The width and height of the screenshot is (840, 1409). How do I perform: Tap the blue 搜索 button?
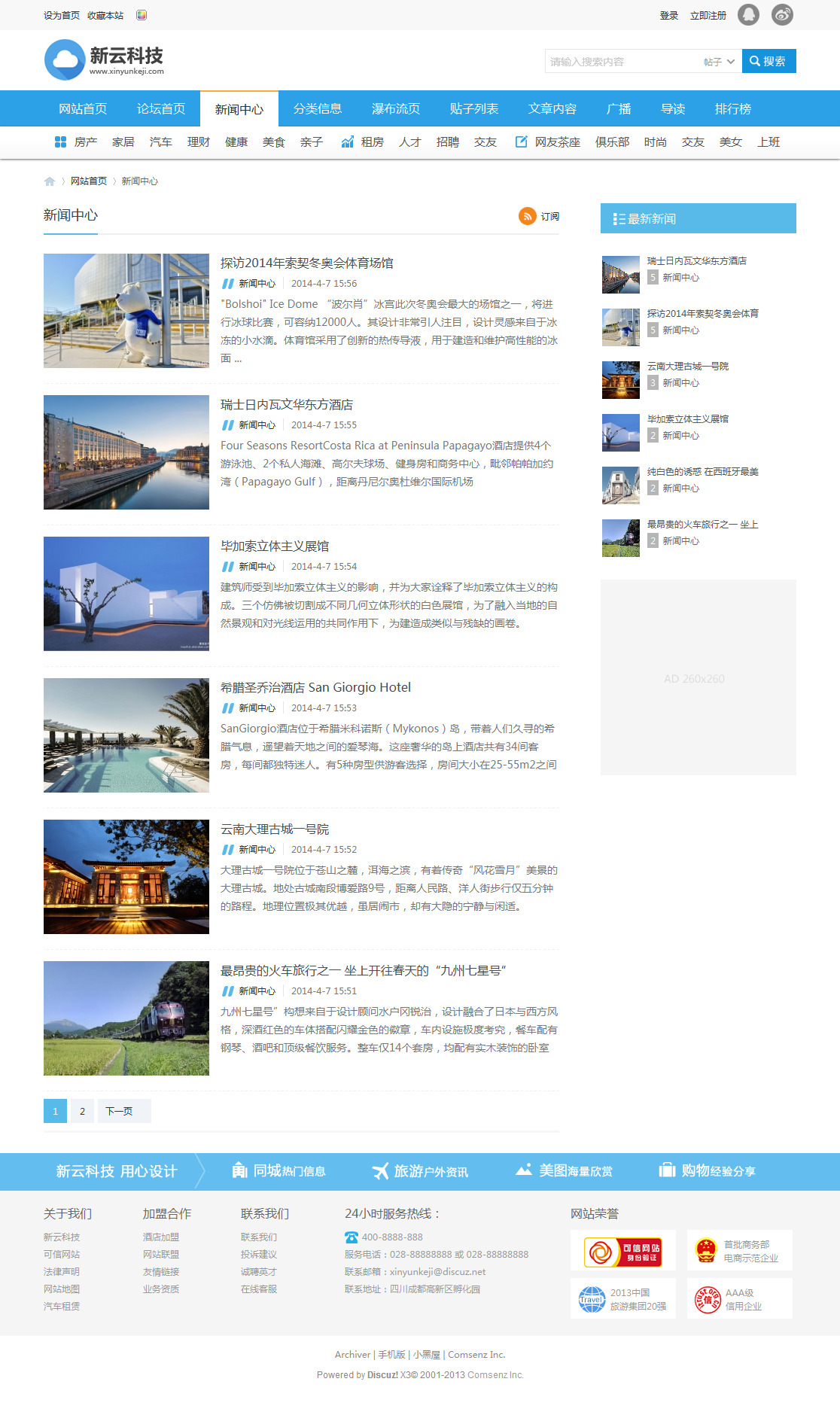(768, 62)
